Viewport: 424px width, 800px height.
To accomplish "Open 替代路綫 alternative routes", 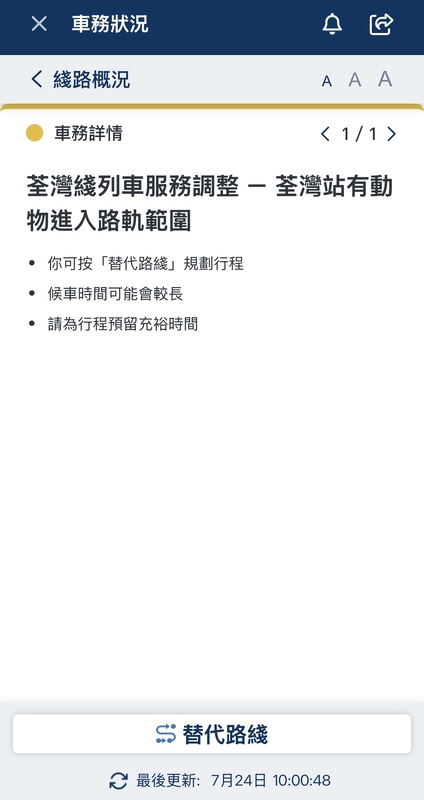I will (x=212, y=734).
